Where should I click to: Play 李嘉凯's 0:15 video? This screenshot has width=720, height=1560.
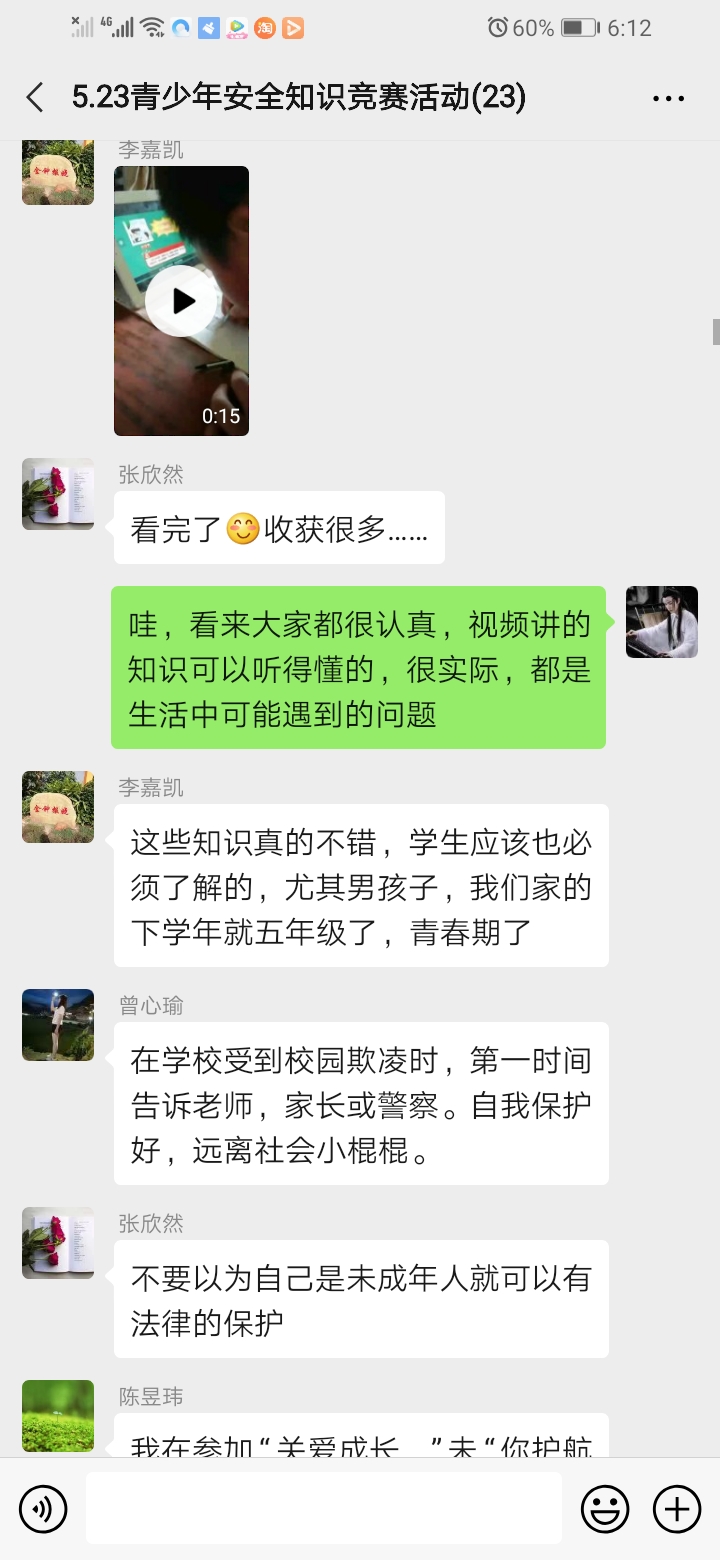tap(181, 301)
